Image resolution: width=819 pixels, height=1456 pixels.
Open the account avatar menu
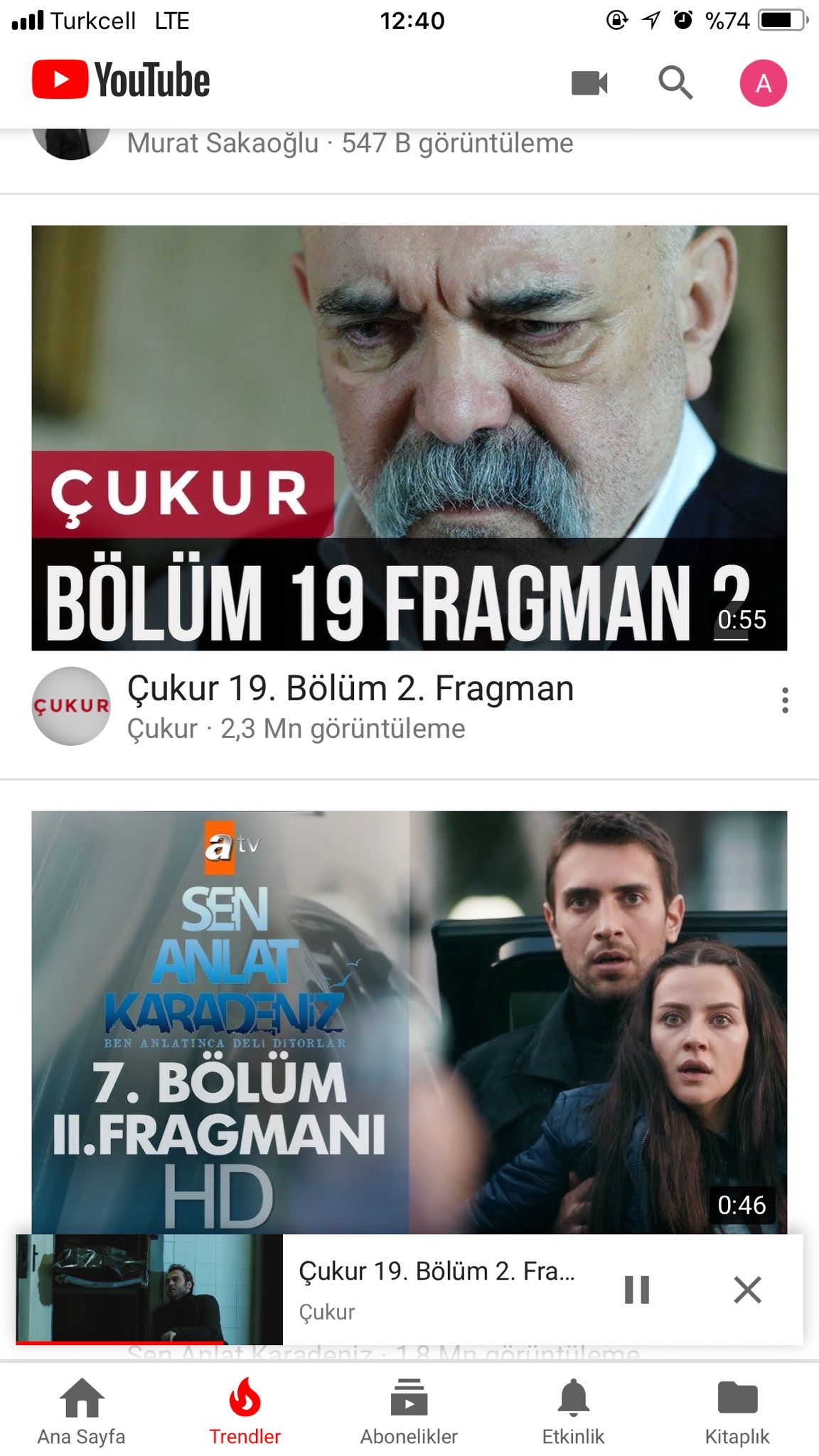[763, 83]
